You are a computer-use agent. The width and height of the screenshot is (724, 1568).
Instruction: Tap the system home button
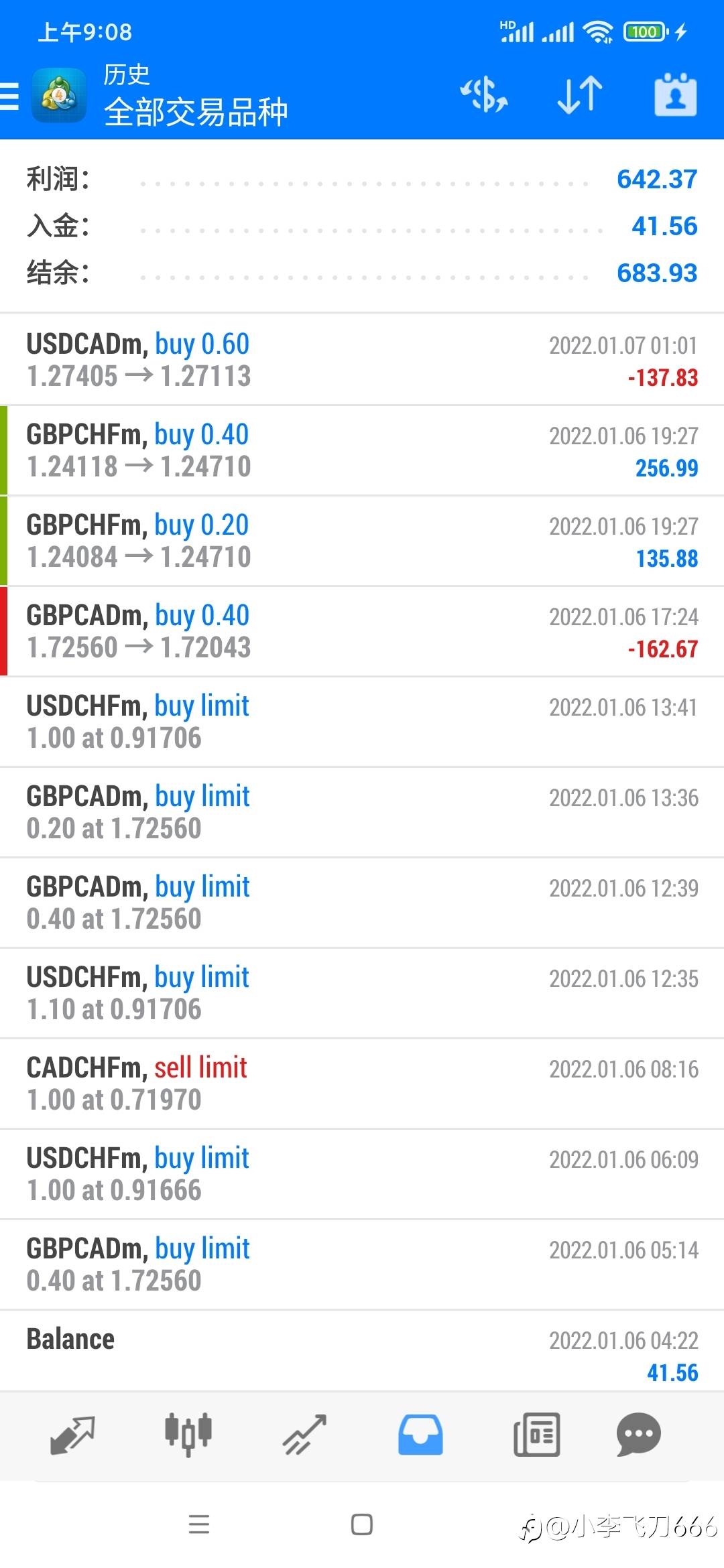362,1524
